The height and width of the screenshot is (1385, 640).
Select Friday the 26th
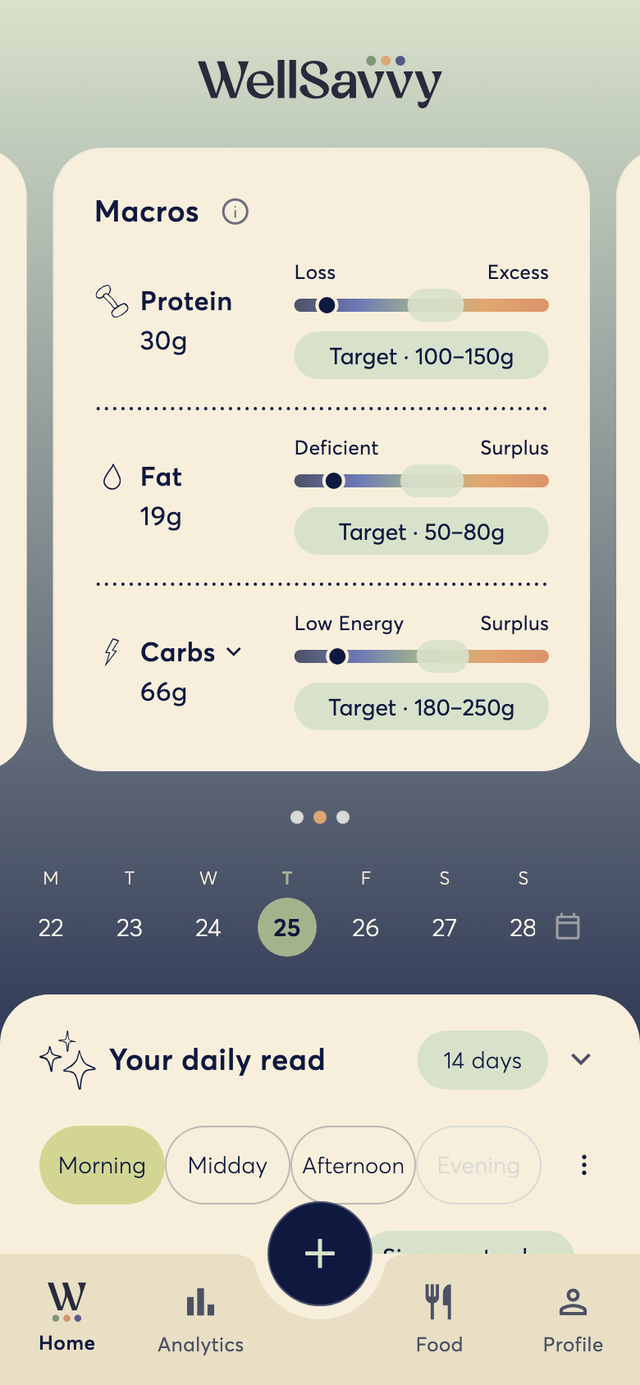click(x=366, y=927)
